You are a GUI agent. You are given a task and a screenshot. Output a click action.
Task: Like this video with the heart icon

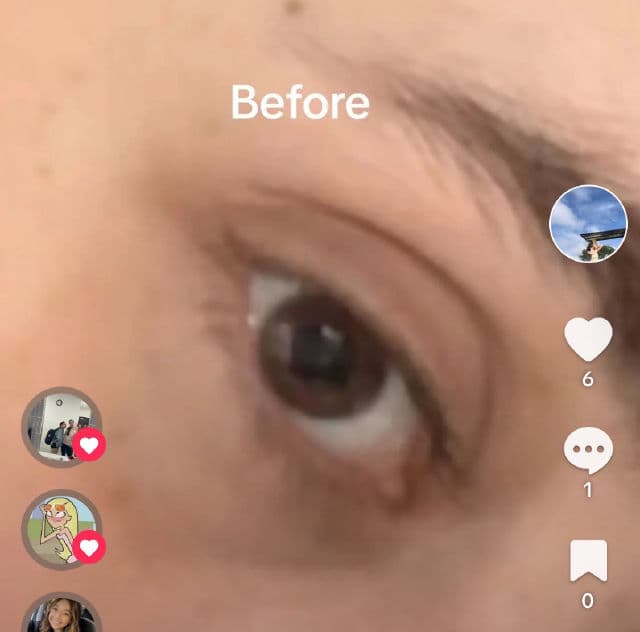588,340
